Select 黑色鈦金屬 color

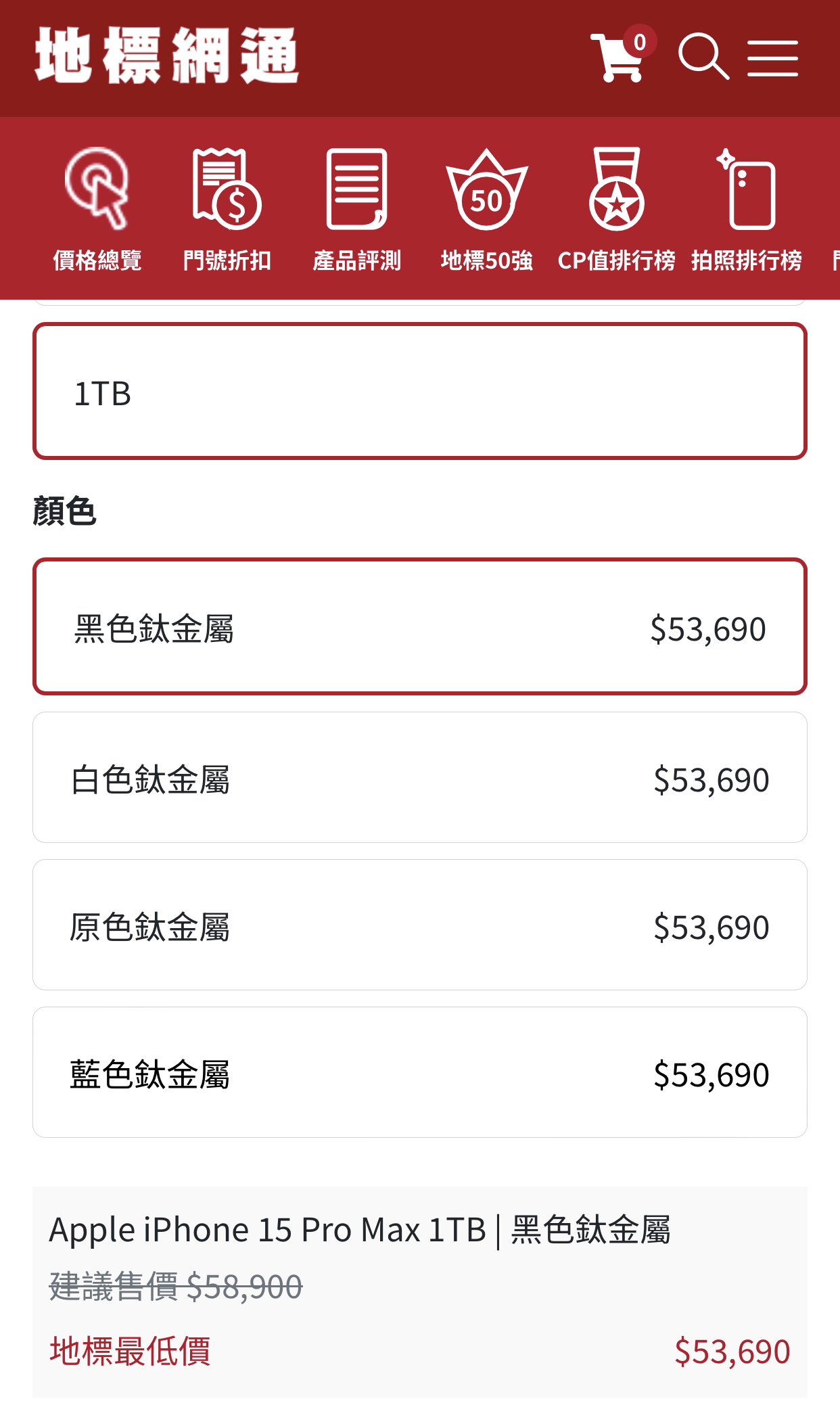tap(420, 626)
